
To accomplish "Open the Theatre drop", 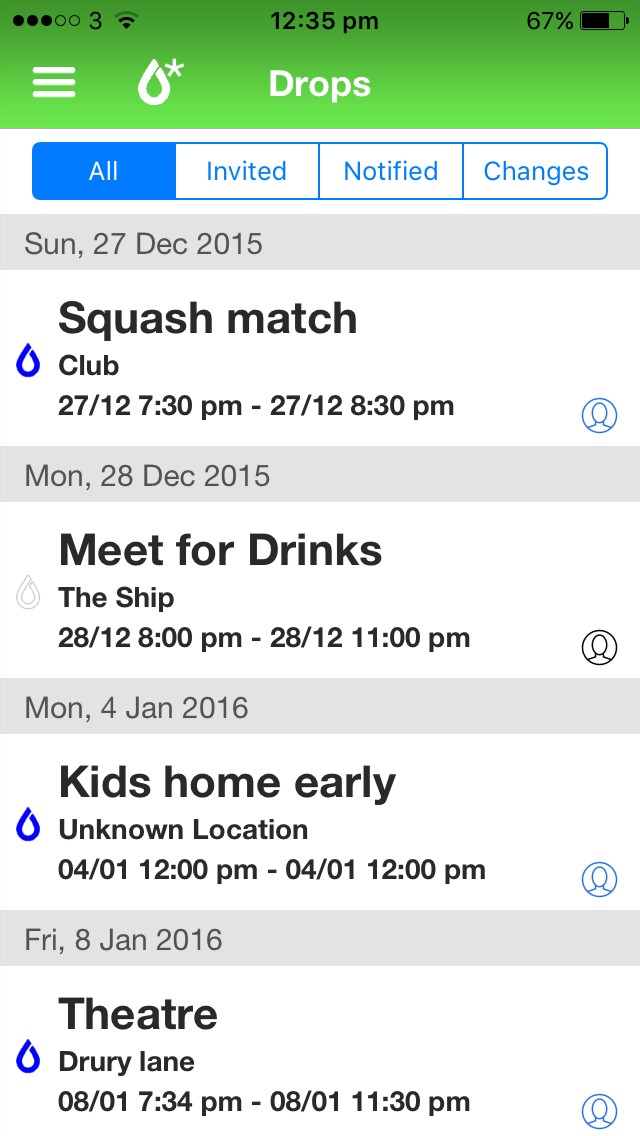I will 320,1051.
